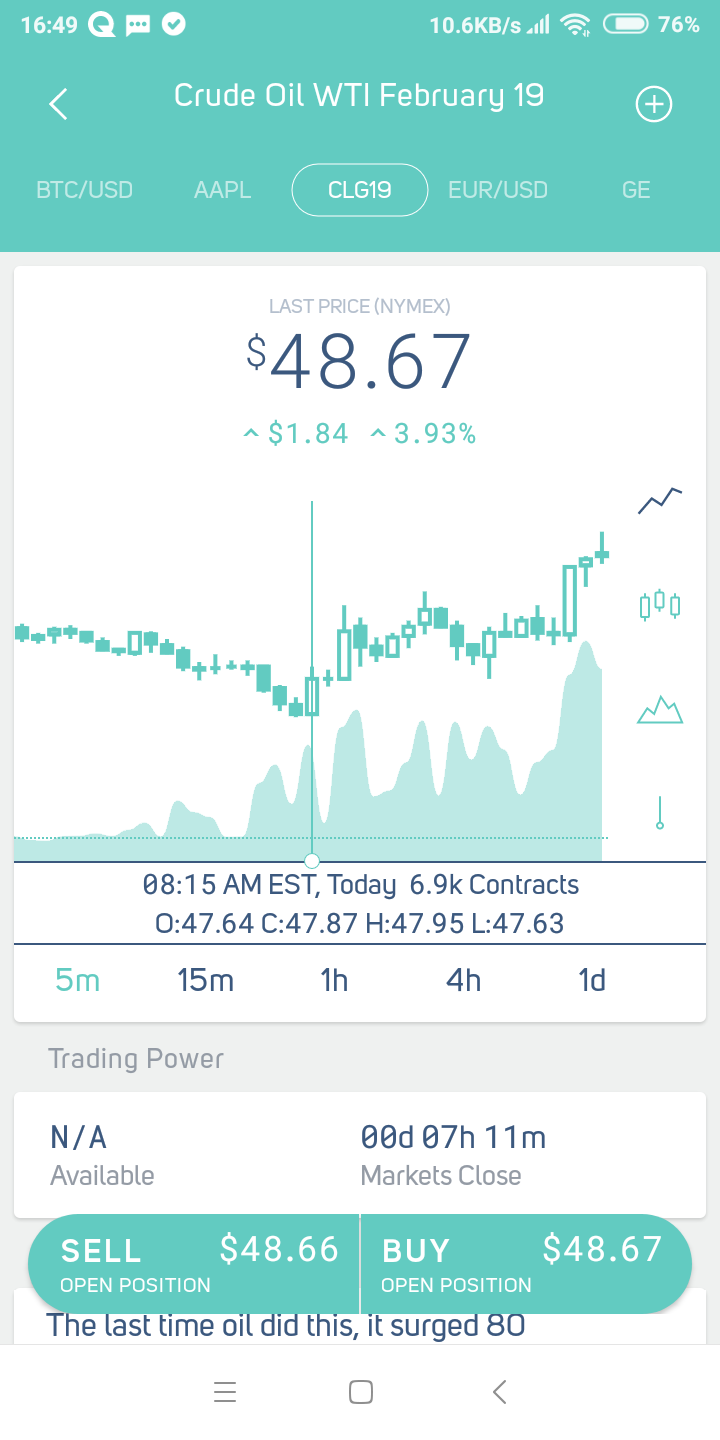Image resolution: width=720 pixels, height=1440 pixels.
Task: Switch to the GE ticker tab
Action: (x=636, y=190)
